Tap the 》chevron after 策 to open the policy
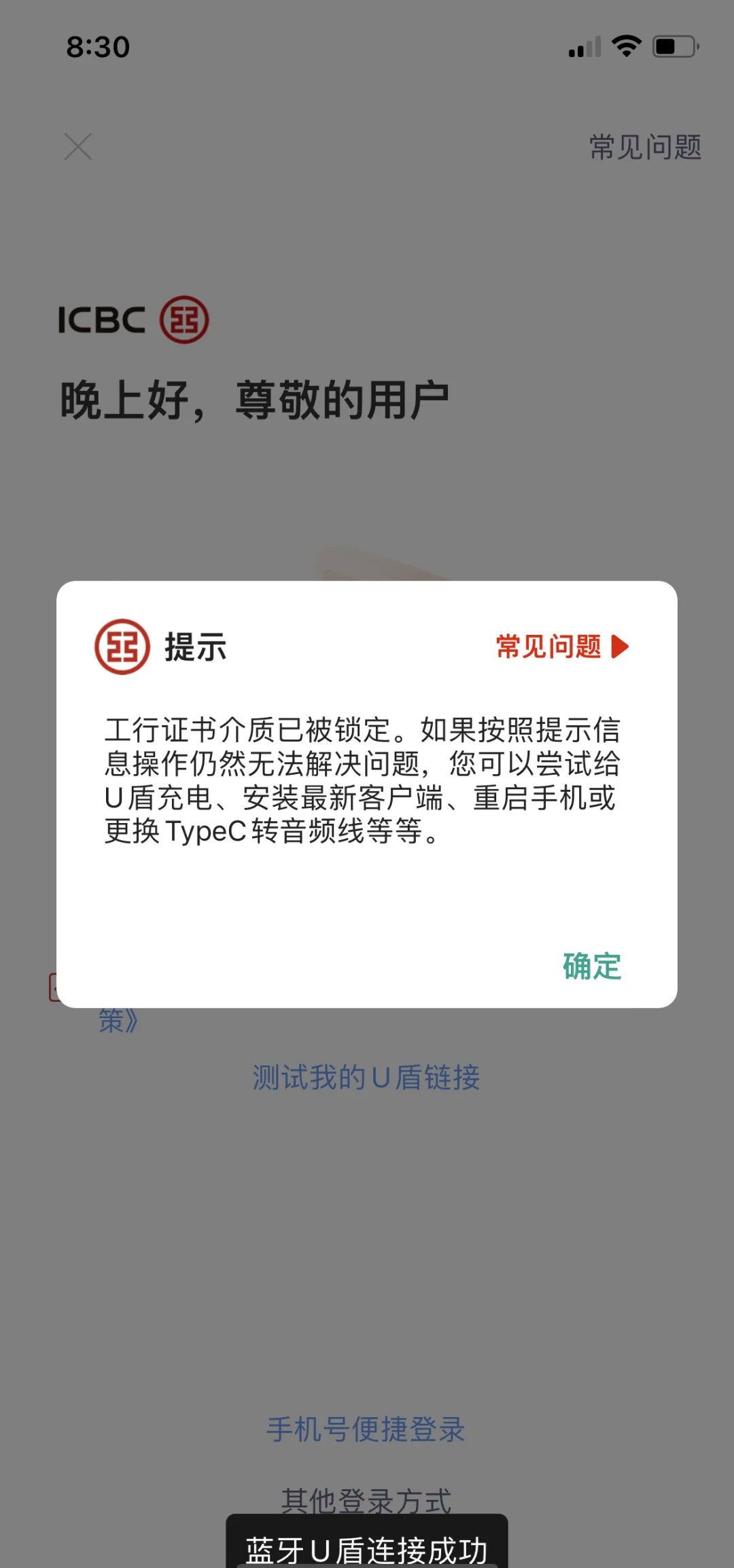This screenshot has height=1568, width=734. pos(131,1020)
